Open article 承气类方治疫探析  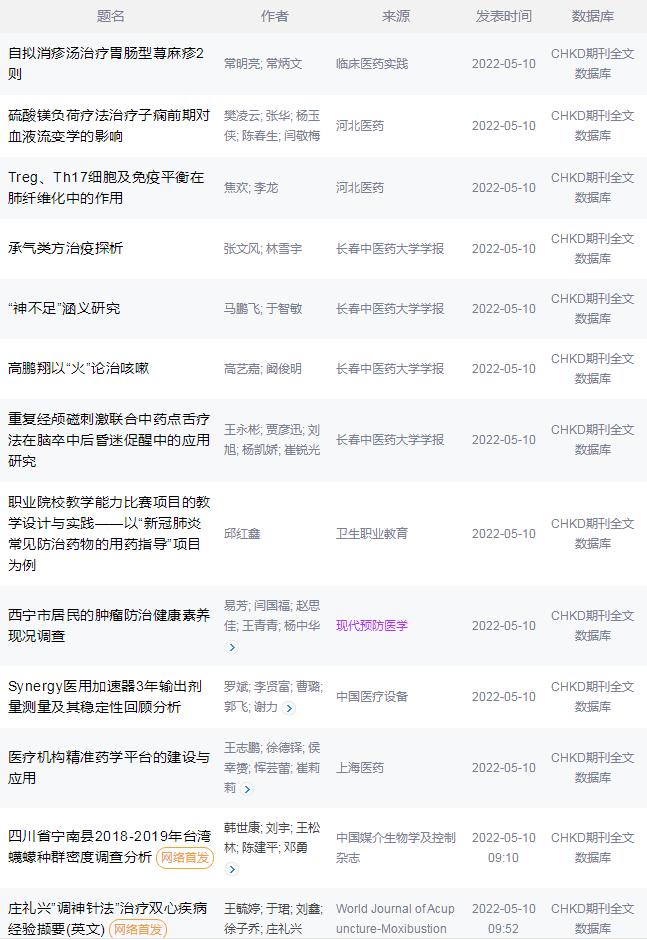(65, 248)
